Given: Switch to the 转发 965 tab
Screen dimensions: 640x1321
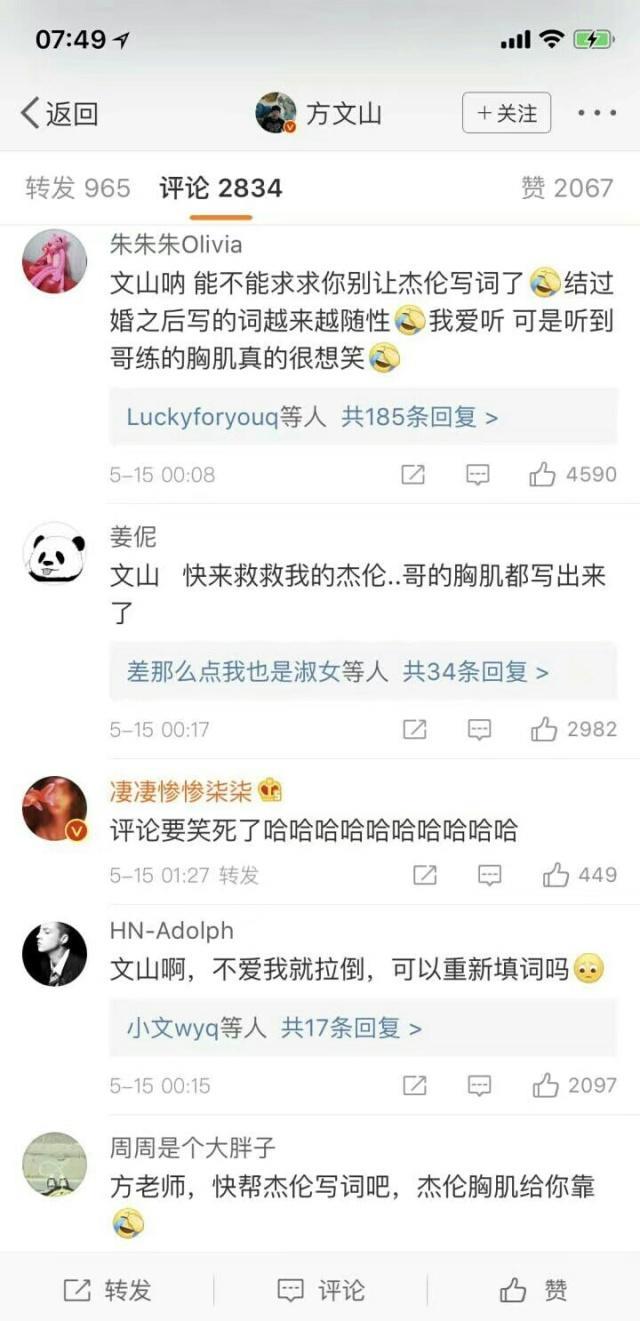Looking at the screenshot, I should pyautogui.click(x=77, y=187).
